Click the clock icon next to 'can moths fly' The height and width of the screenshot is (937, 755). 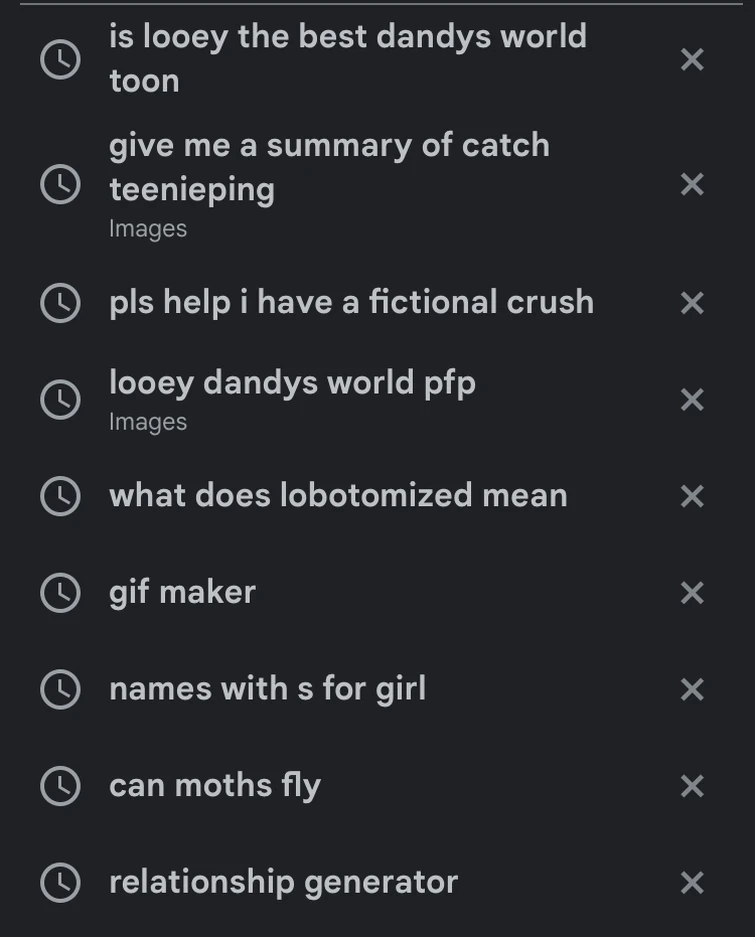tap(60, 784)
